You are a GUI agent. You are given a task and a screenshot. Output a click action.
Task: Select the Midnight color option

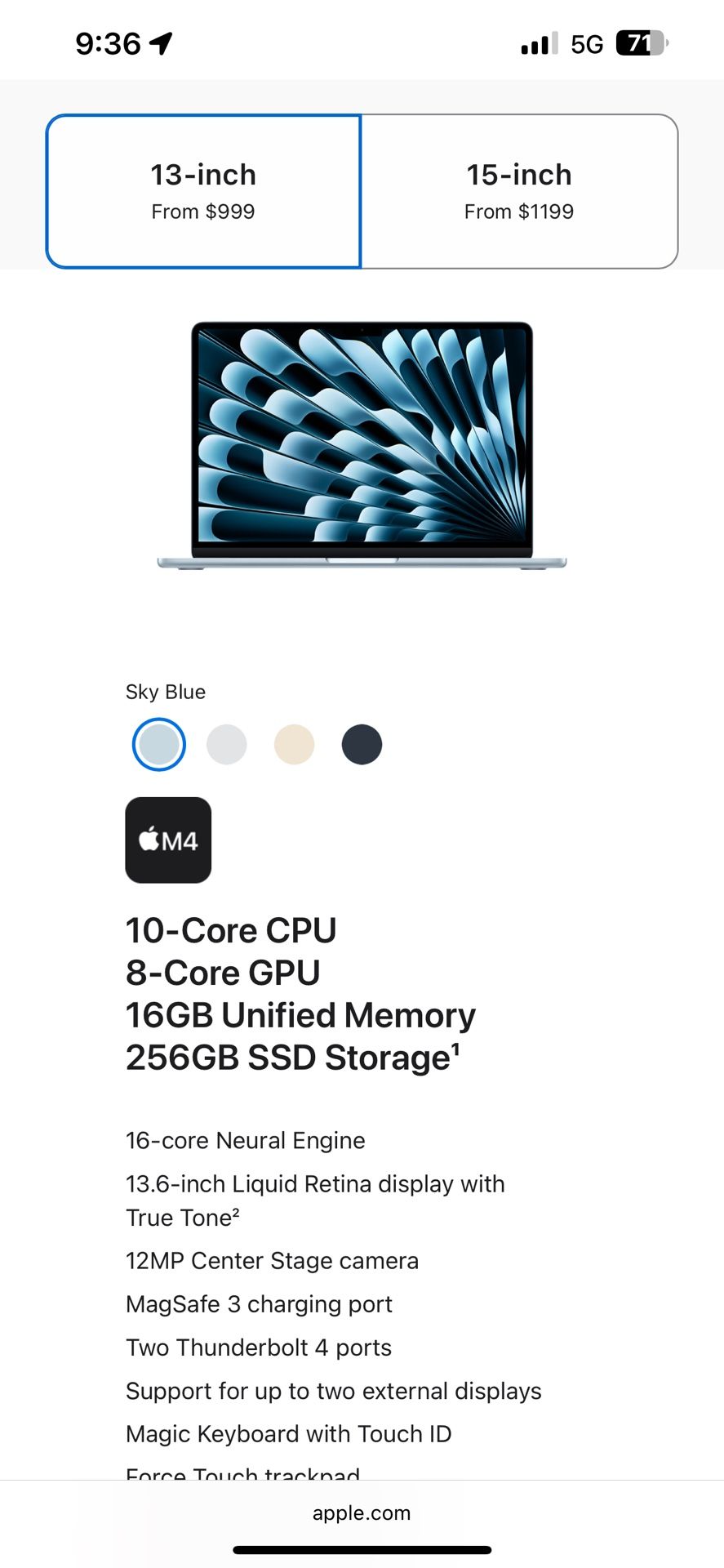(362, 744)
